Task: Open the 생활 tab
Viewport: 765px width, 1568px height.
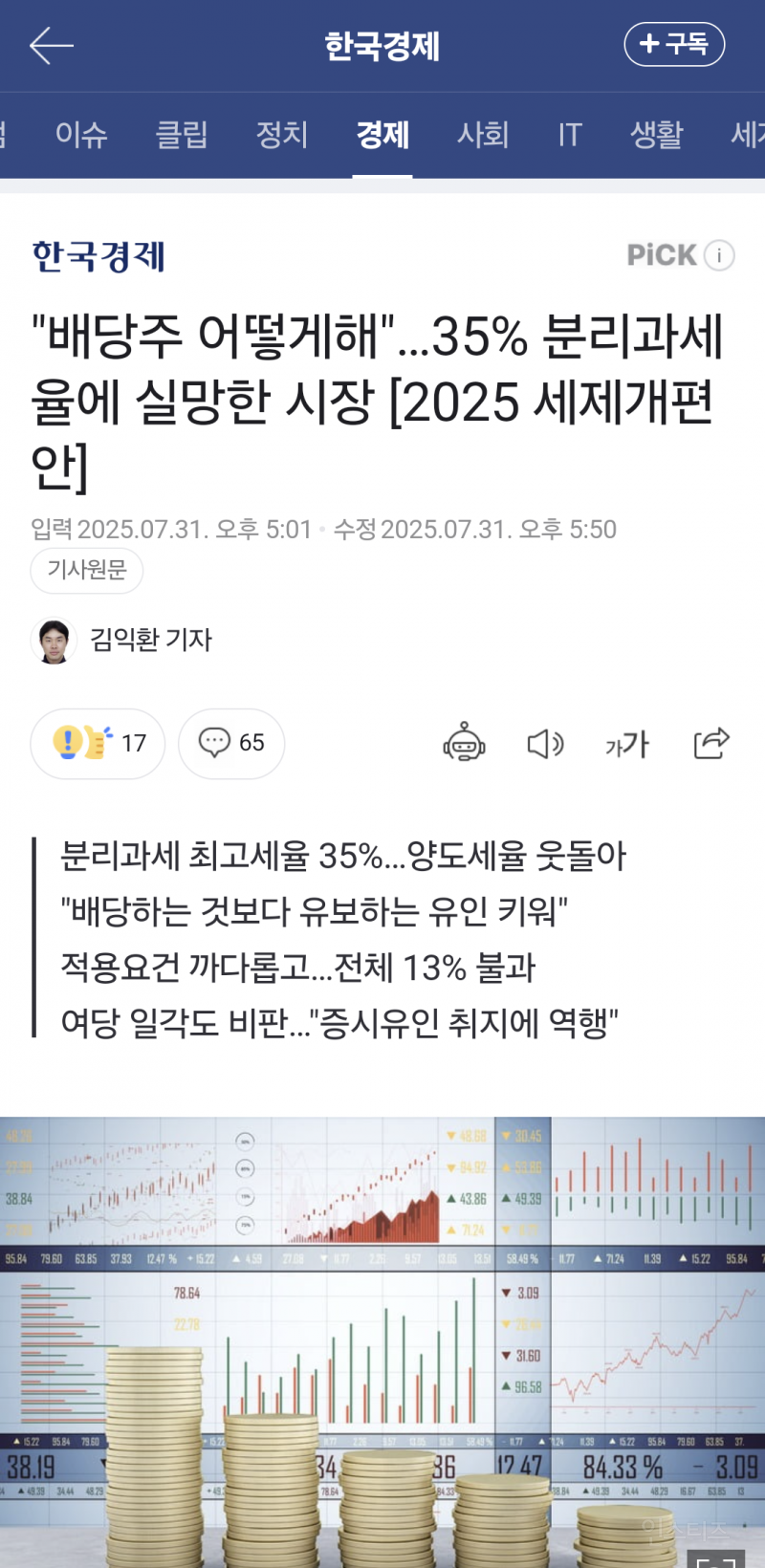Action: pos(657,135)
